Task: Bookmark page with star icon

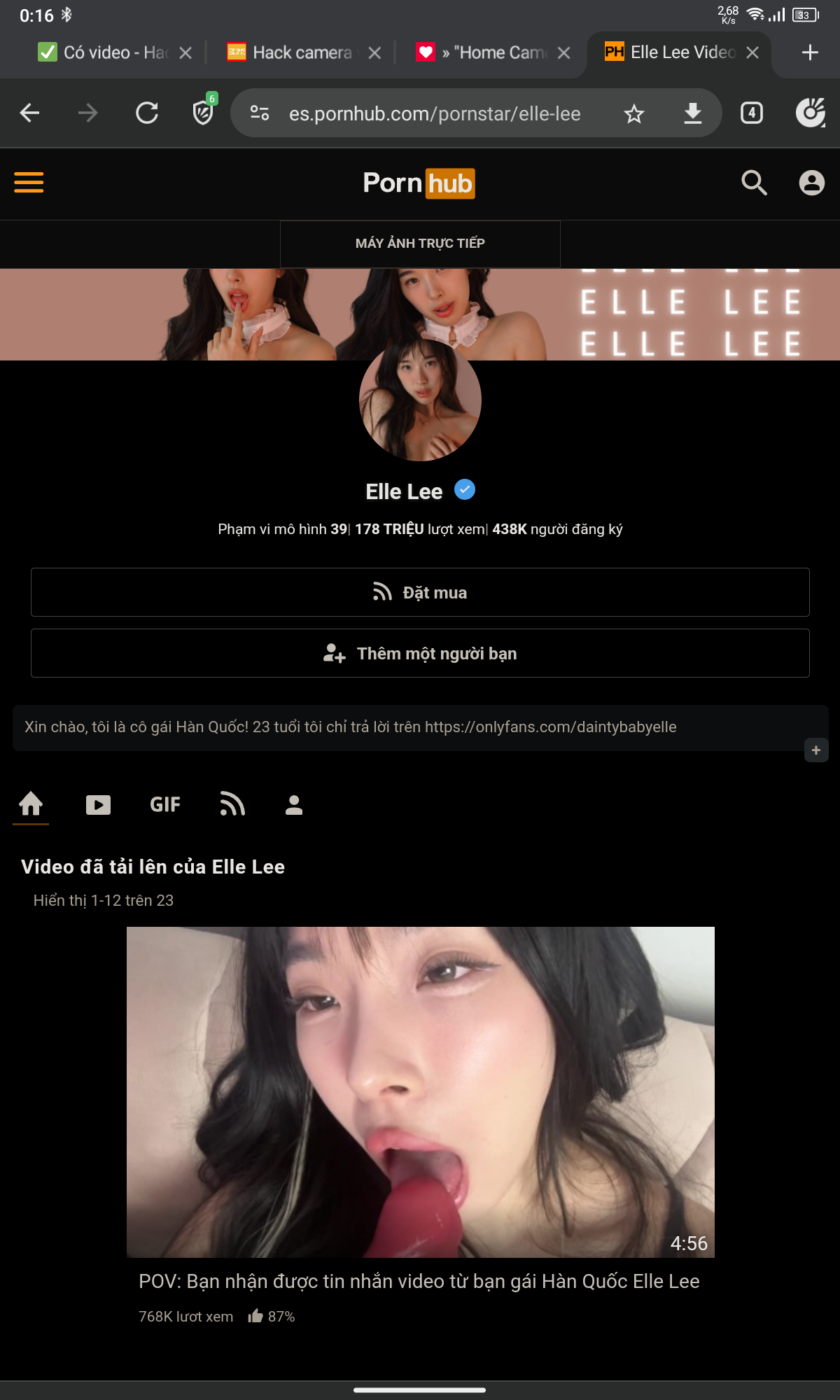Action: [x=634, y=113]
